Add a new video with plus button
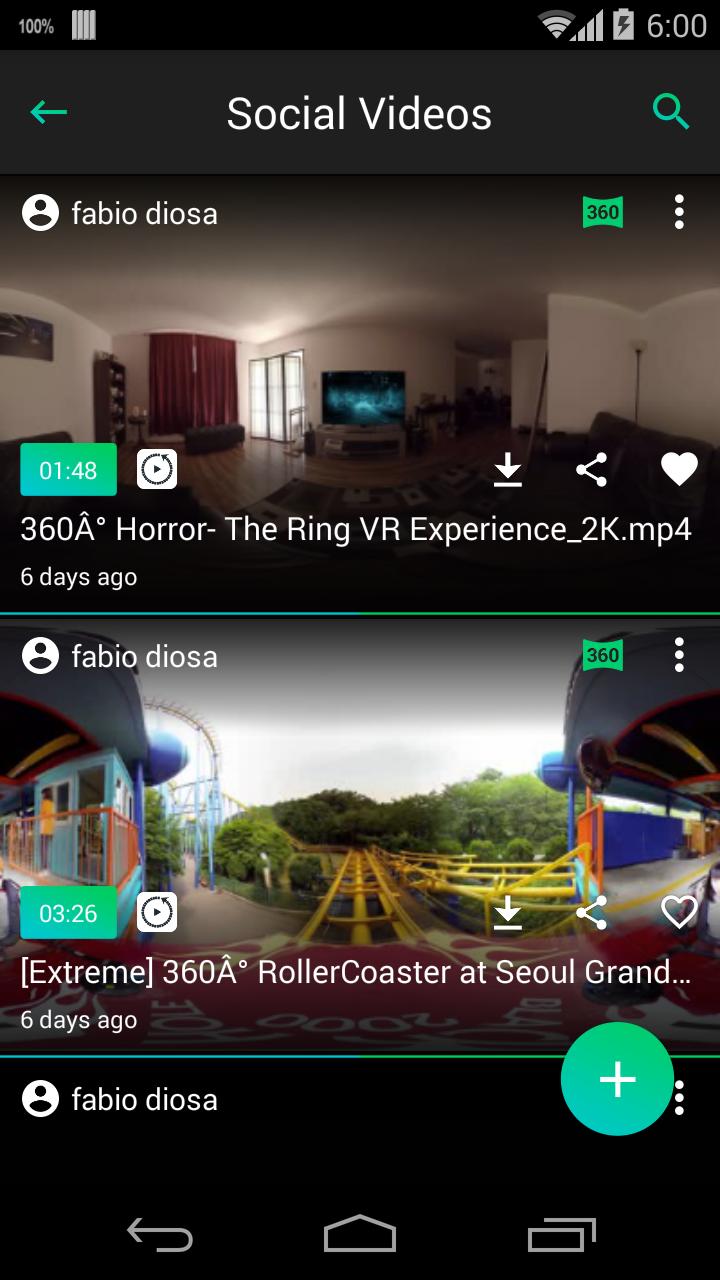This screenshot has height=1280, width=720. click(617, 1080)
